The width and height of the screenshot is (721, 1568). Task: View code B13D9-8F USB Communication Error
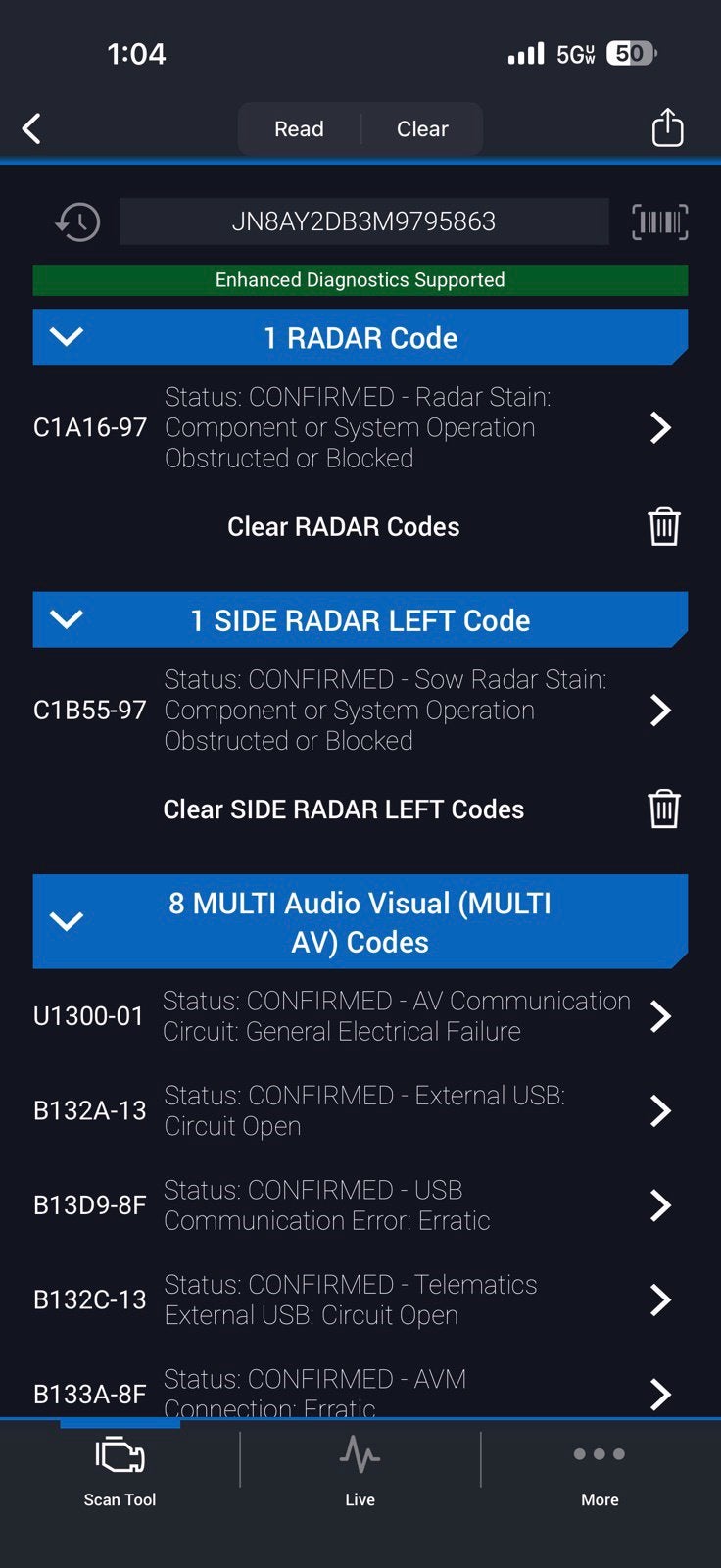360,1205
